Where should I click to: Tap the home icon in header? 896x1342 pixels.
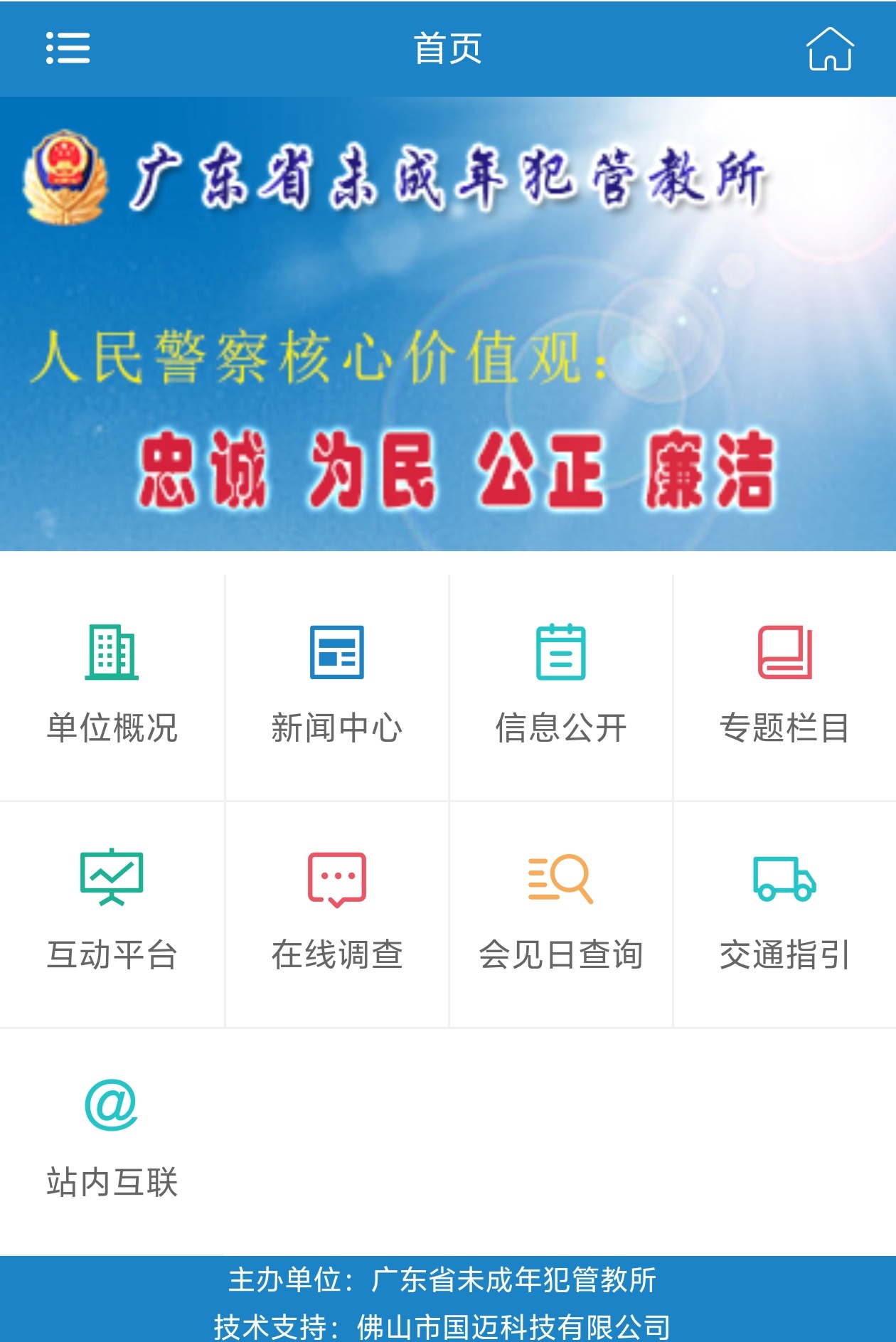pos(829,49)
